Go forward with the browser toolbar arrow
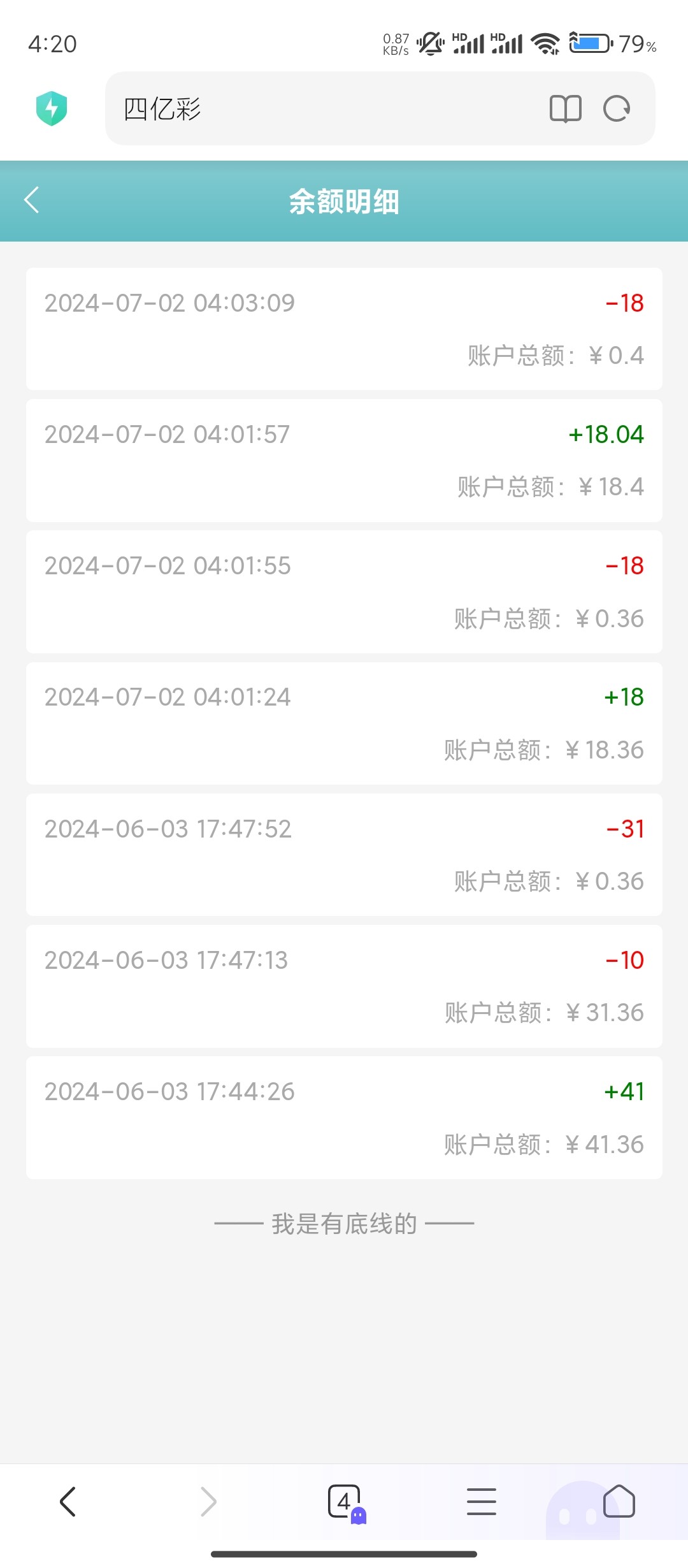The width and height of the screenshot is (688, 1568). click(x=208, y=1501)
